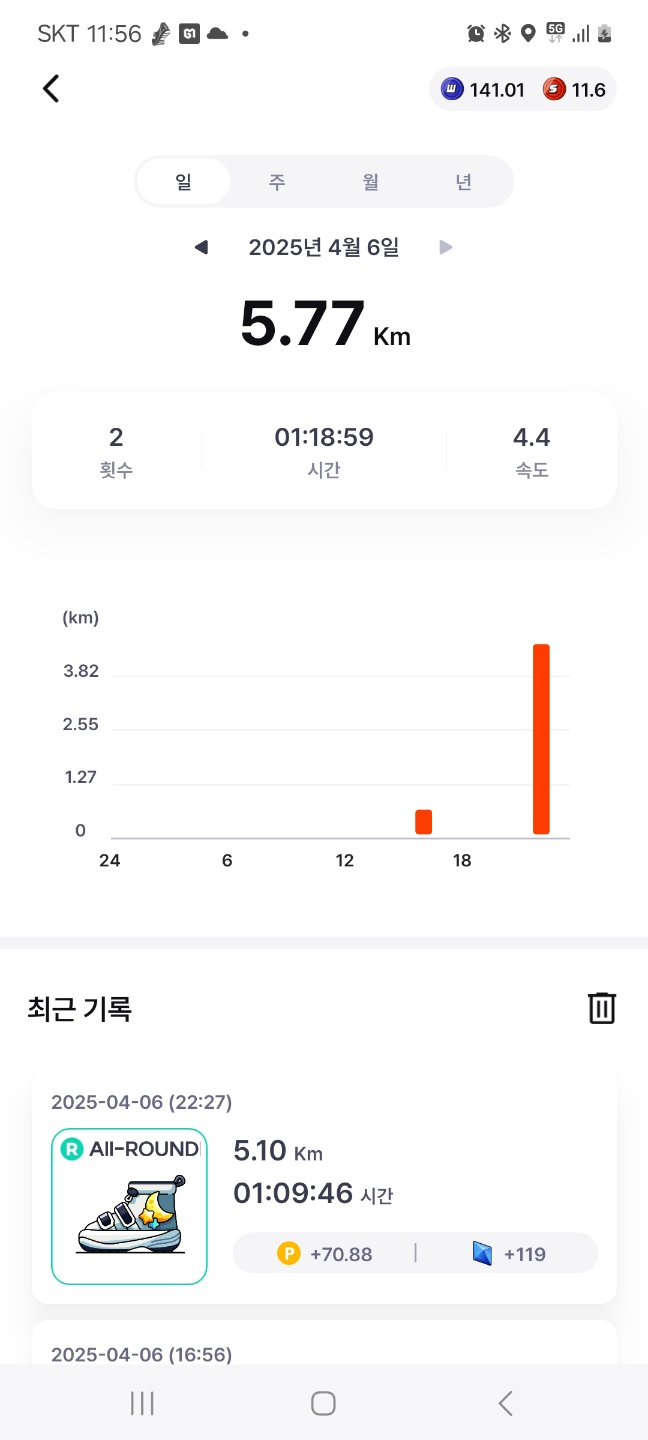
Task: Go back using the top-left arrow
Action: click(x=51, y=89)
